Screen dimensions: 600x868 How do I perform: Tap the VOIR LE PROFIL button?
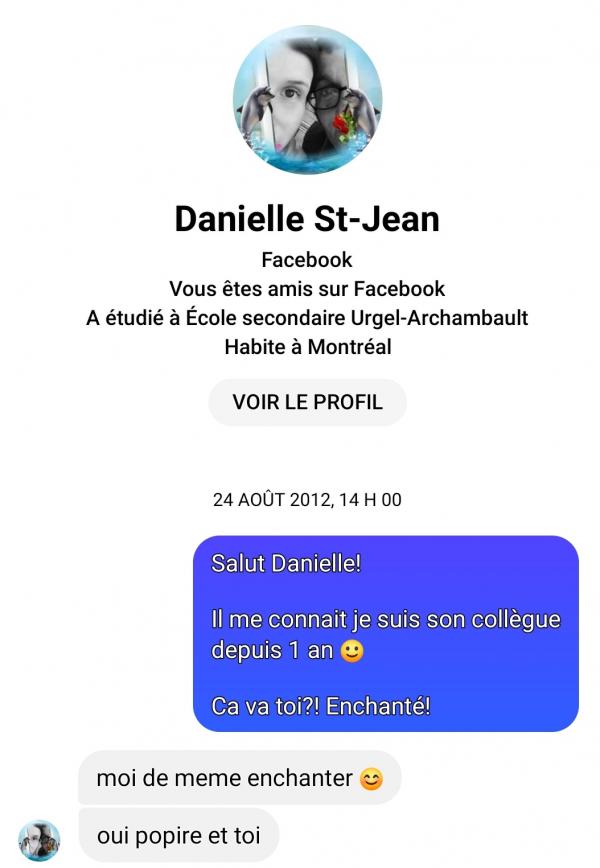click(307, 403)
